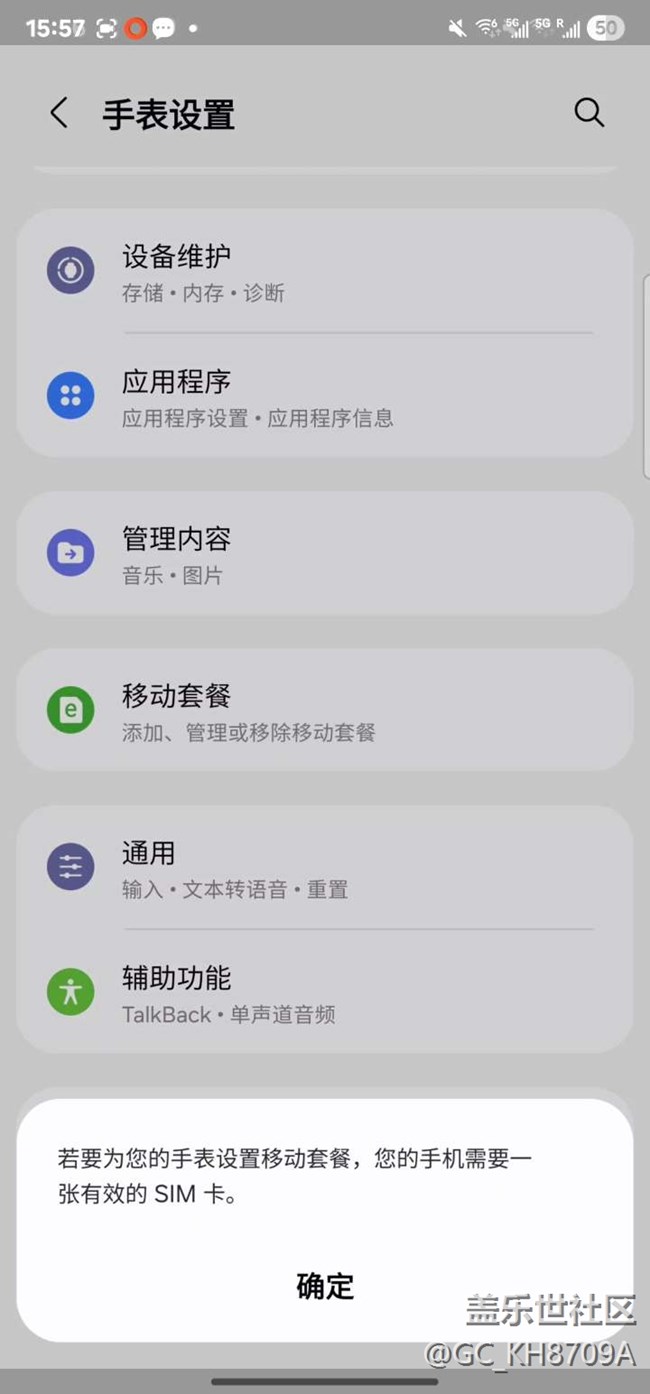This screenshot has width=650, height=1394.
Task: Open 应用程序 settings
Action: (324, 397)
